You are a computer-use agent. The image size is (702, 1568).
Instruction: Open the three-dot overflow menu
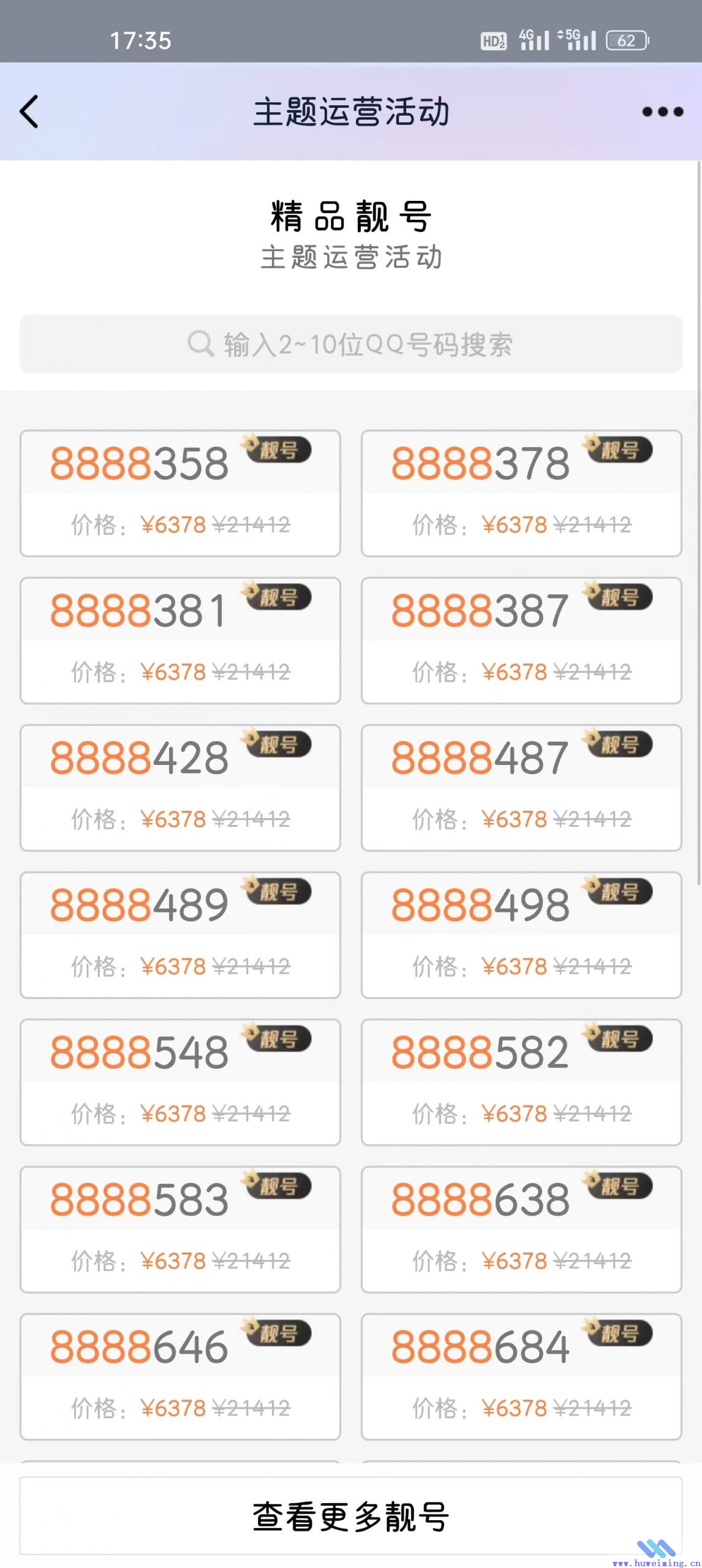(x=662, y=111)
